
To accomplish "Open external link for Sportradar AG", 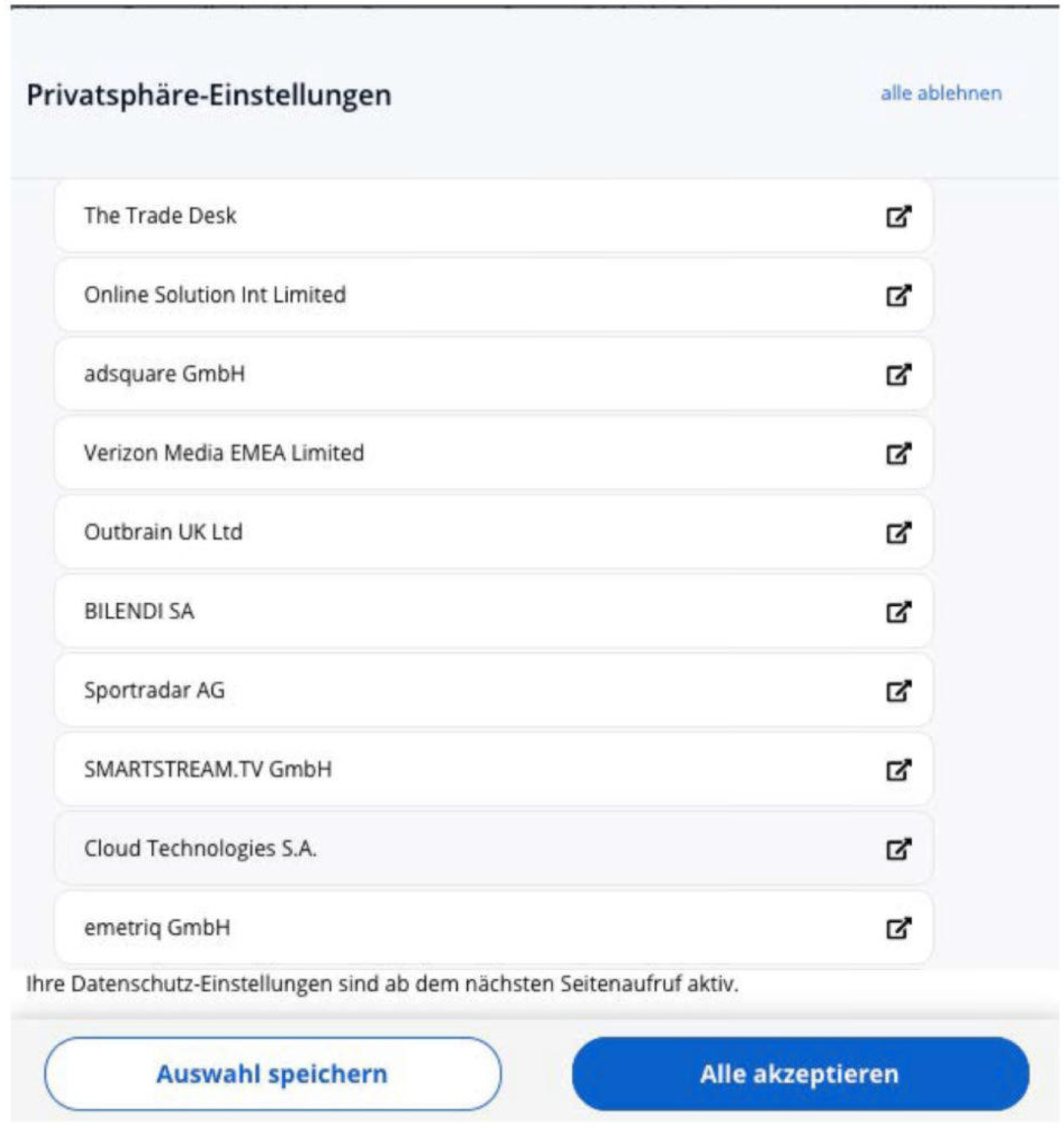I will (898, 690).
